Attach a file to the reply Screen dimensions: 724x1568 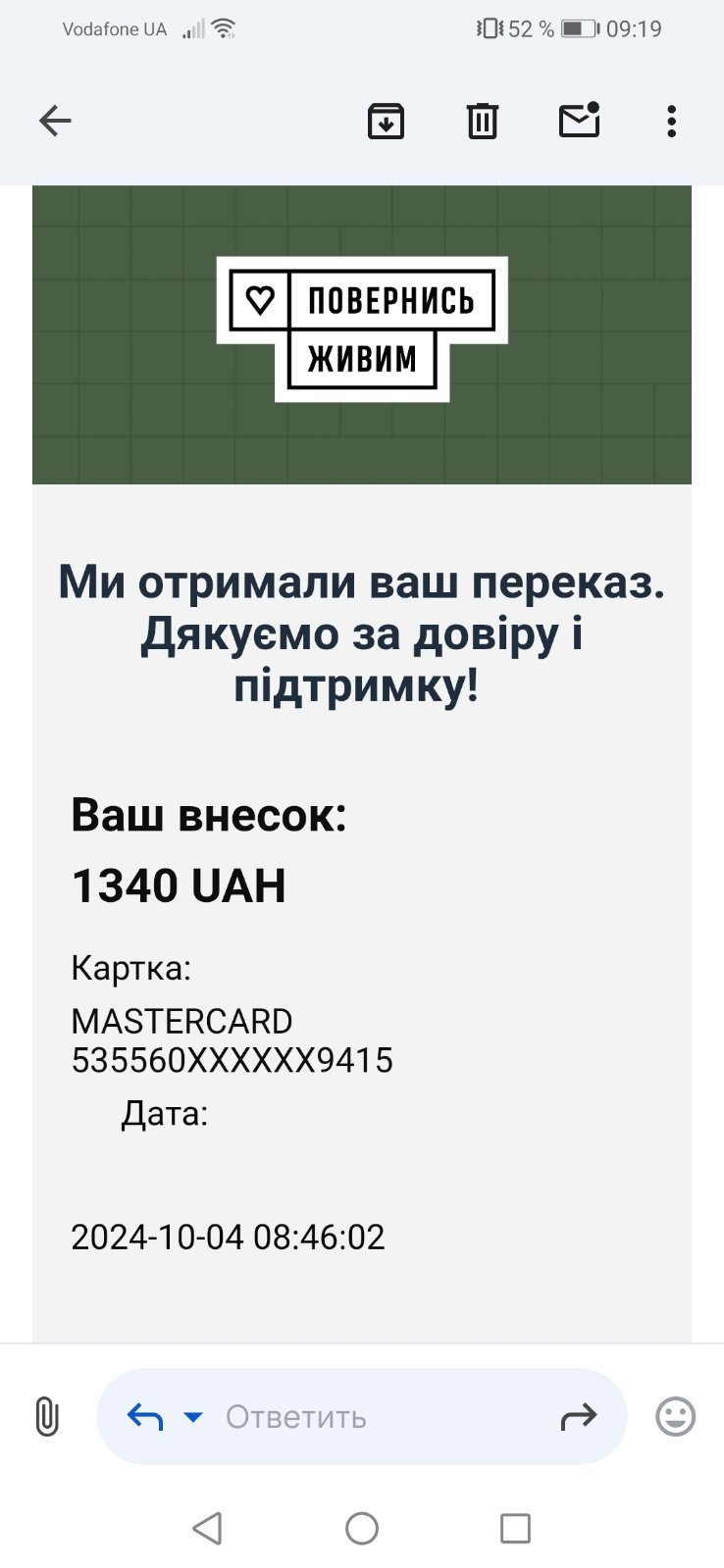[46, 1417]
